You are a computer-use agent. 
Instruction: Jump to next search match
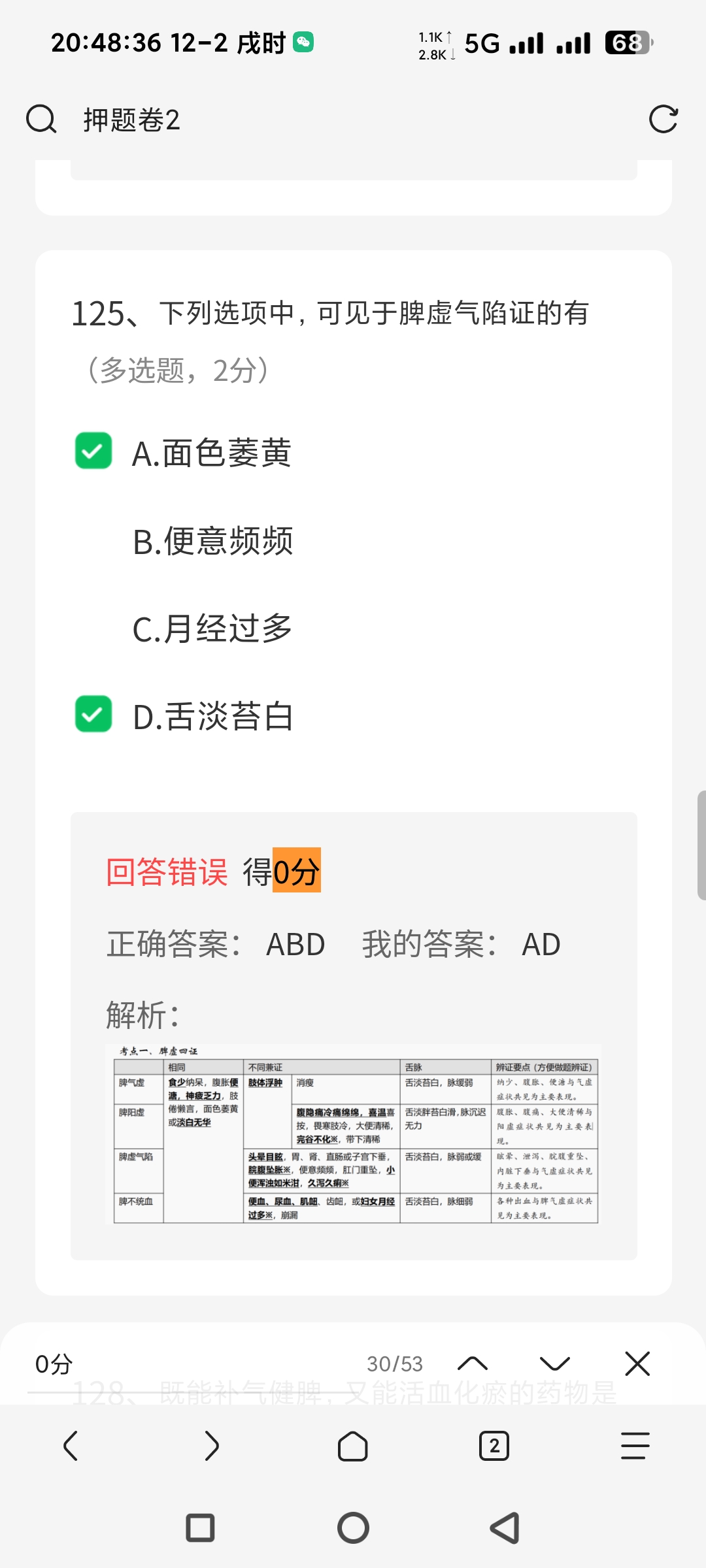click(555, 1364)
